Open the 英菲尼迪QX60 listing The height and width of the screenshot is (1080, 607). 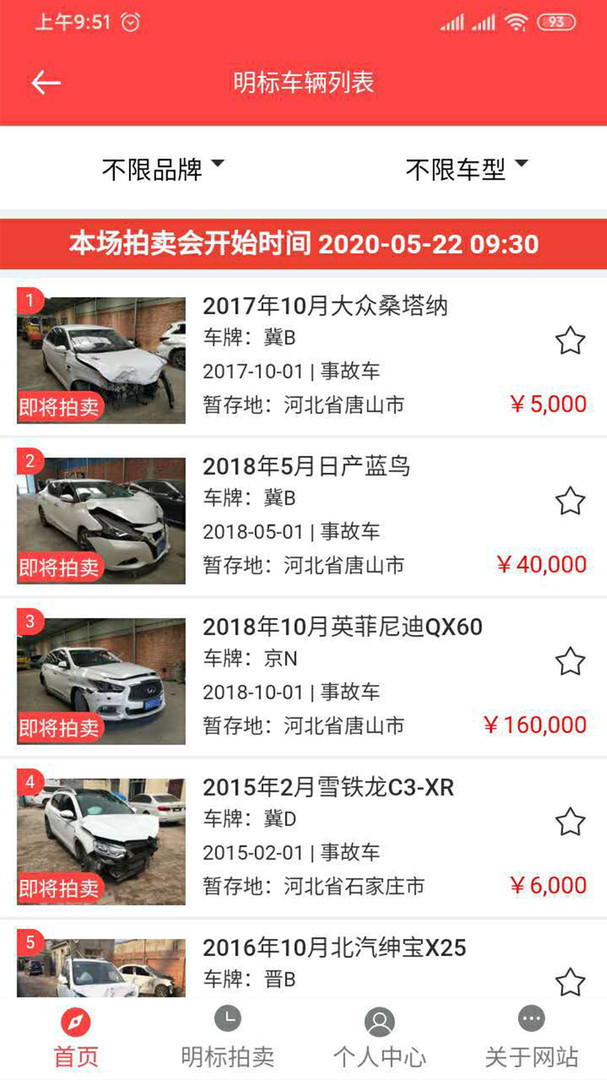coord(303,678)
